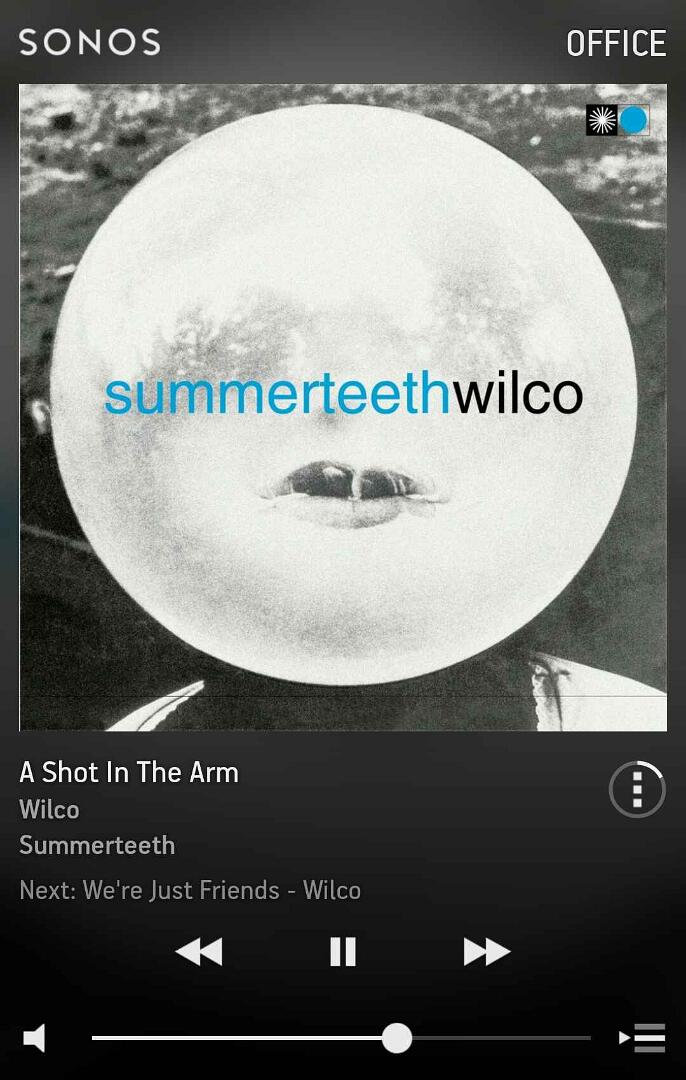686x1080 pixels.
Task: Open the OFFICE room selector
Action: point(615,43)
